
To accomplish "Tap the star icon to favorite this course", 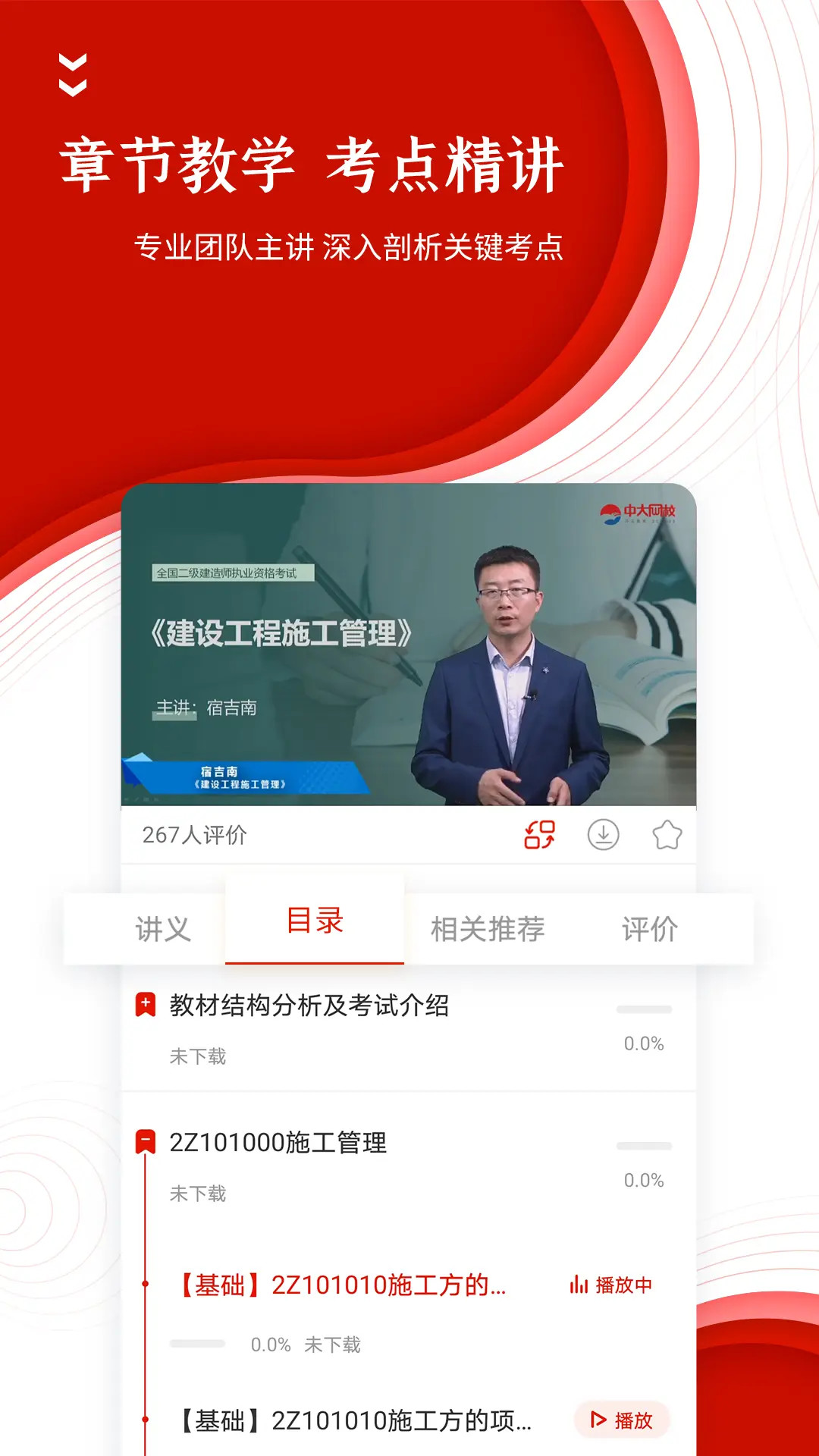I will click(667, 836).
